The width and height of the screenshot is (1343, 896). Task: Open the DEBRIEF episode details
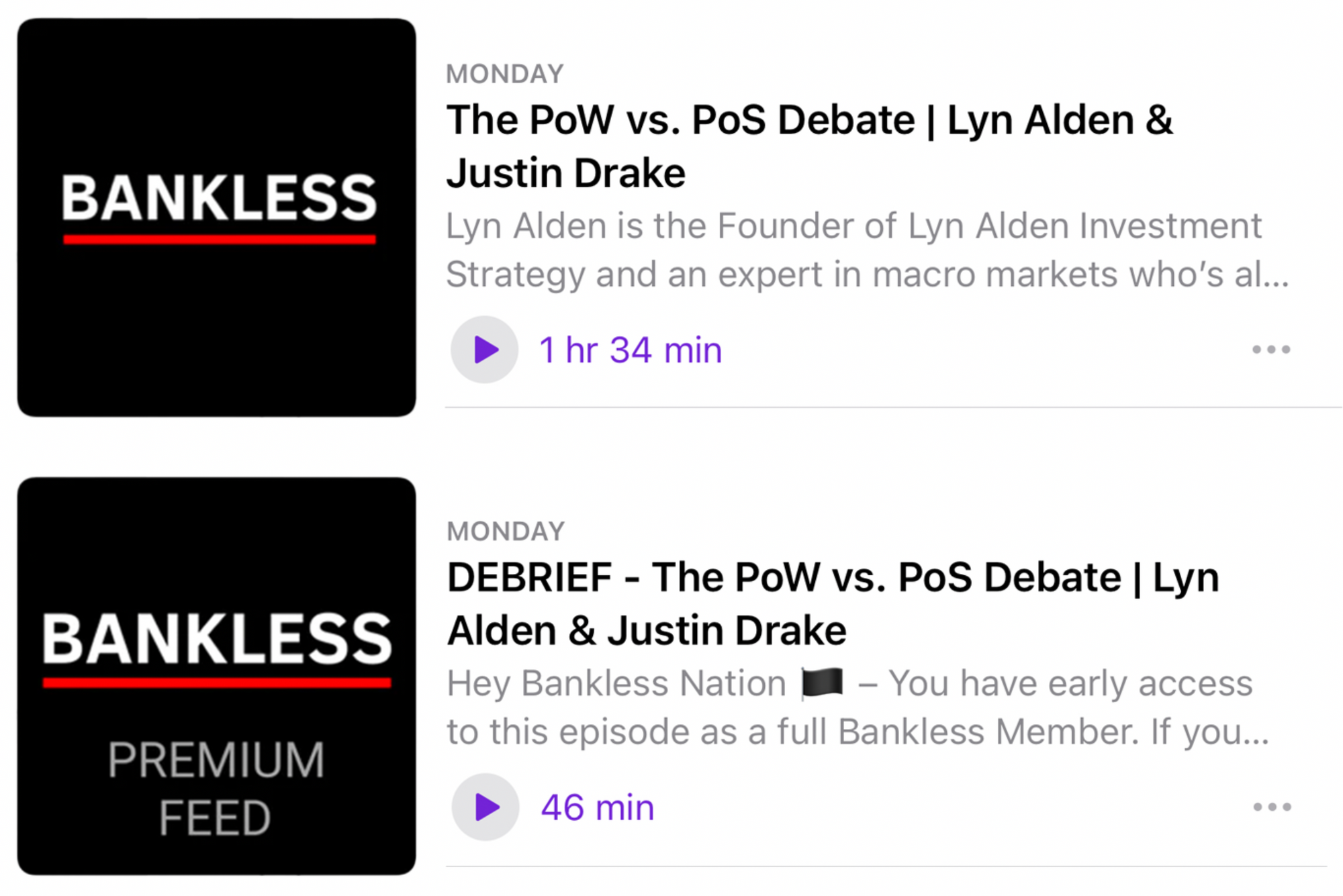(x=833, y=603)
